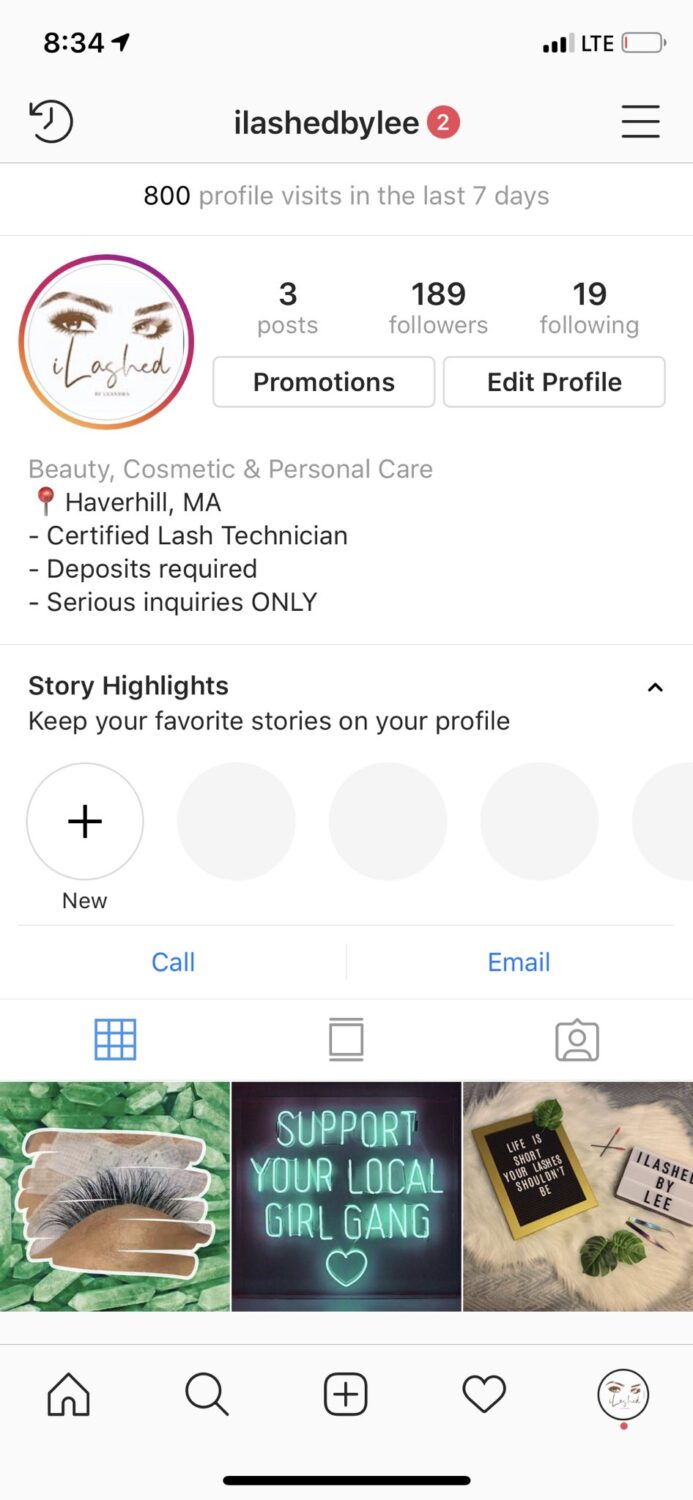The height and width of the screenshot is (1500, 693).
Task: Switch to the tagged photos tab
Action: click(x=577, y=1040)
